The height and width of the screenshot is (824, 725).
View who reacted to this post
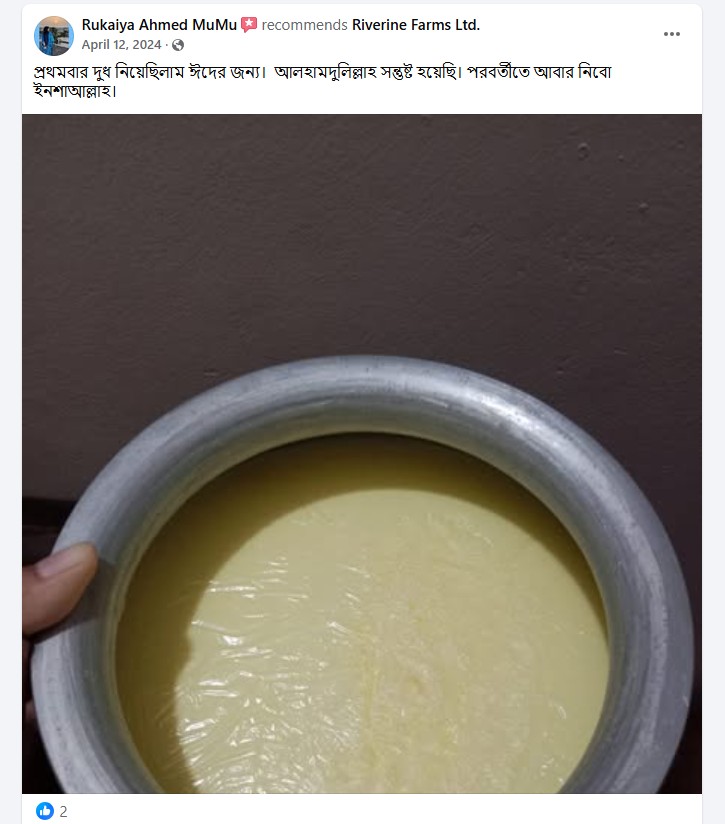click(x=52, y=811)
